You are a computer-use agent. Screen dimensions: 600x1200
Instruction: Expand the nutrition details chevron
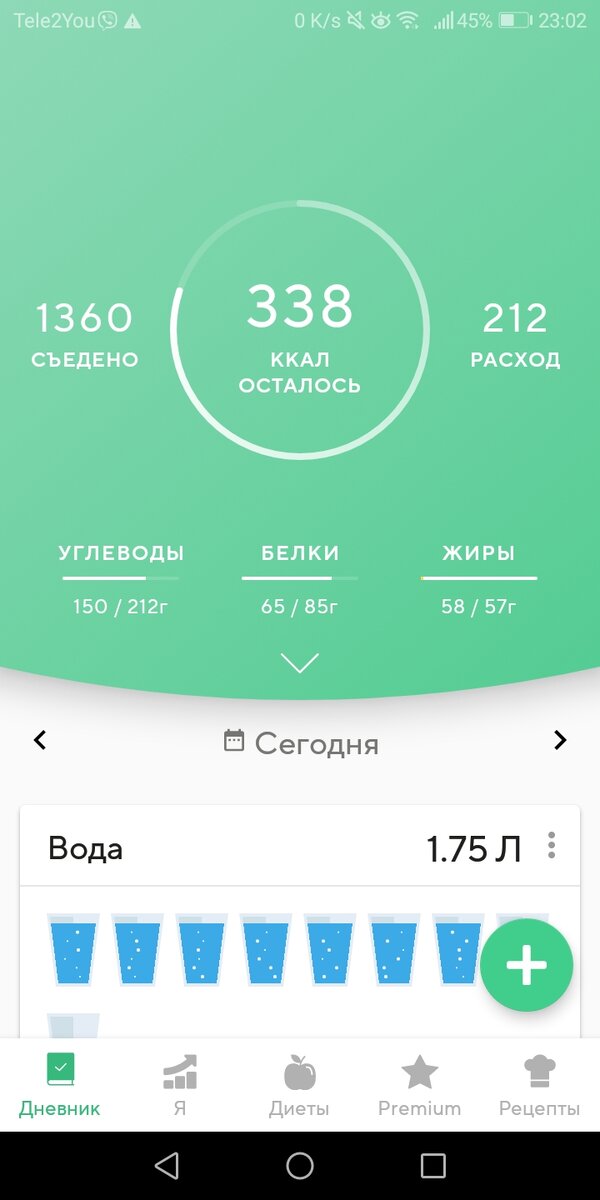300,662
